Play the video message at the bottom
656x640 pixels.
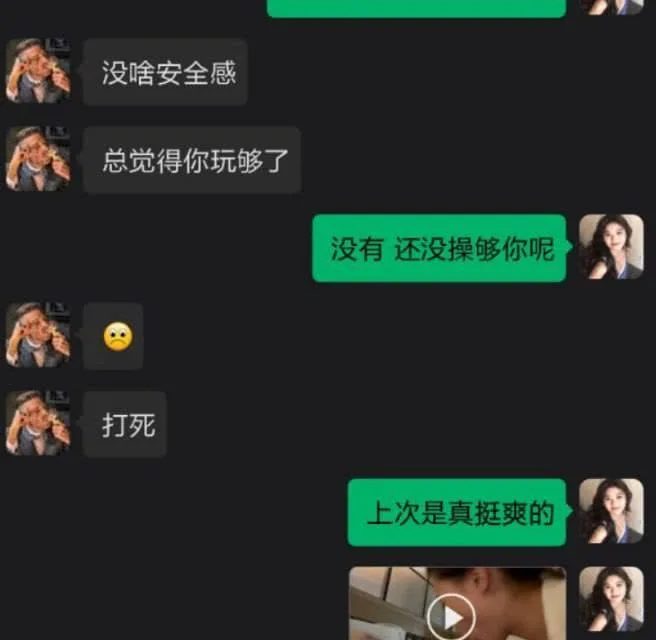[451, 617]
